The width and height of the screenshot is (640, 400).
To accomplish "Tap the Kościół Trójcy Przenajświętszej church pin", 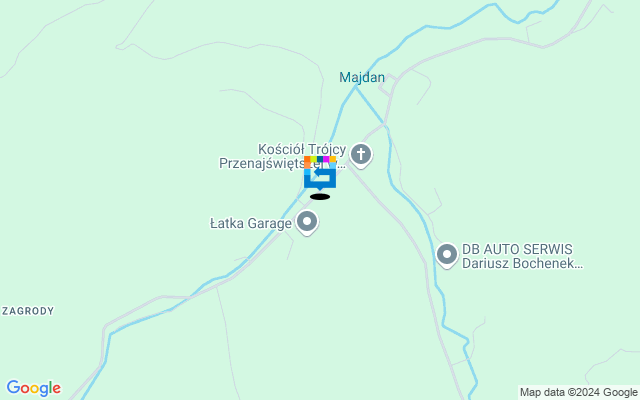I will coord(360,154).
